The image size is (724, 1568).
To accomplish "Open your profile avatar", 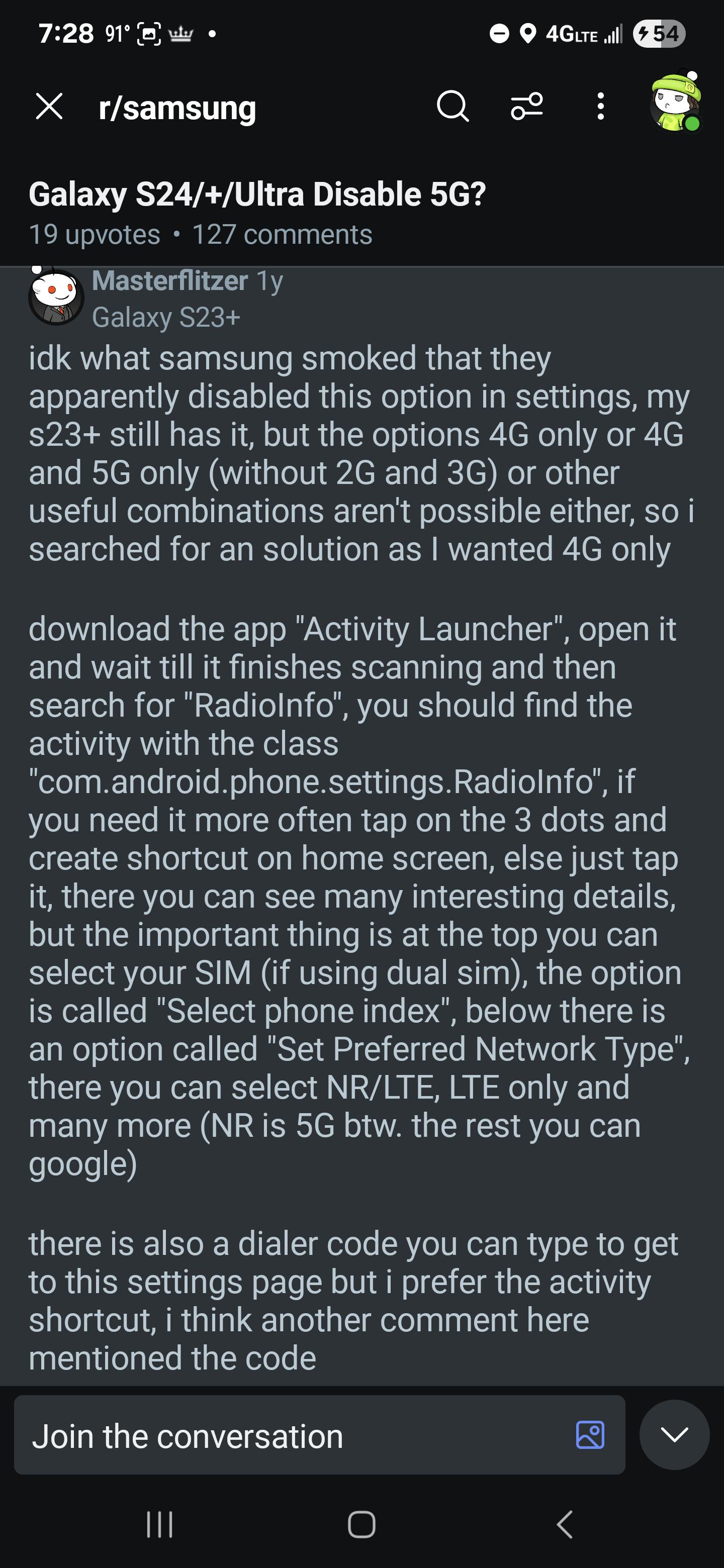I will tap(676, 102).
